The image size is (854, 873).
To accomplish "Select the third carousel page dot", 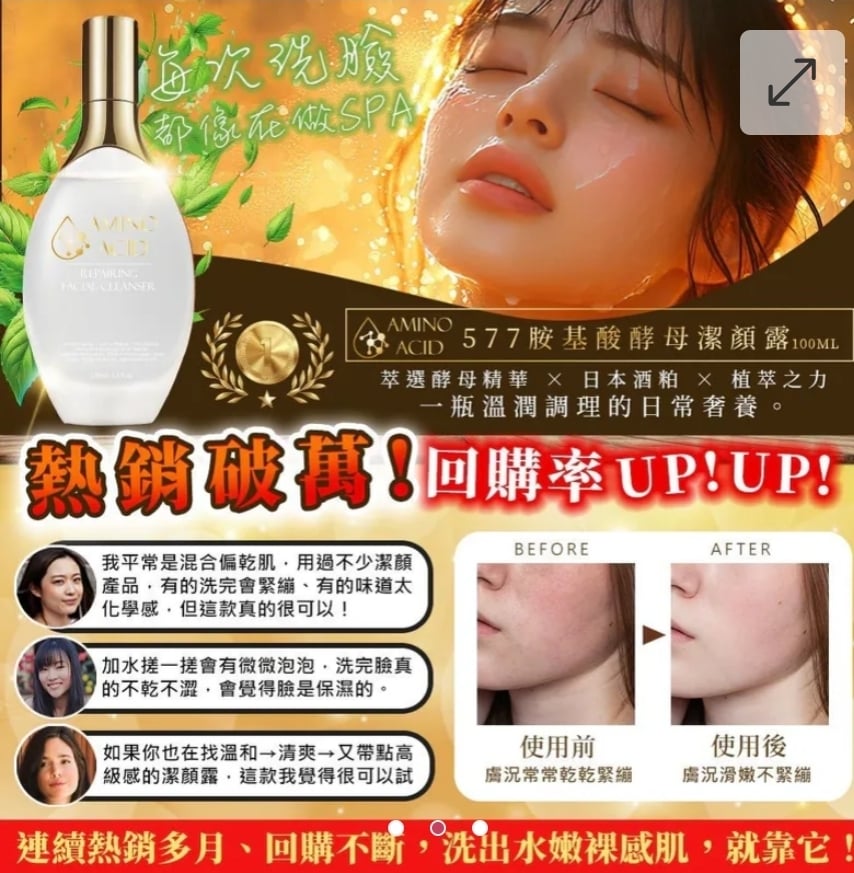I will (x=480, y=828).
